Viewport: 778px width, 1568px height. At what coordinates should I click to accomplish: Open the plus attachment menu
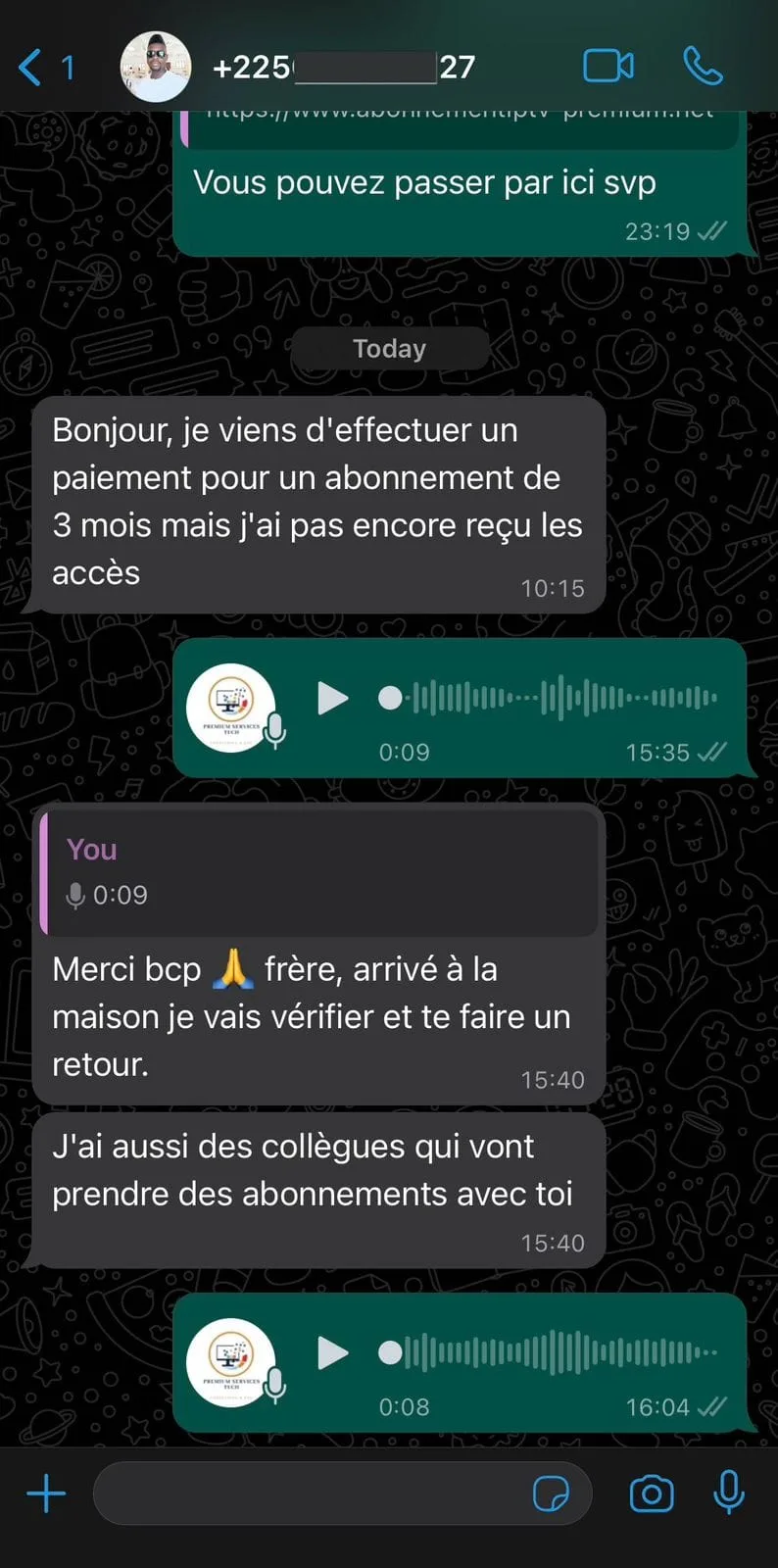46,1494
